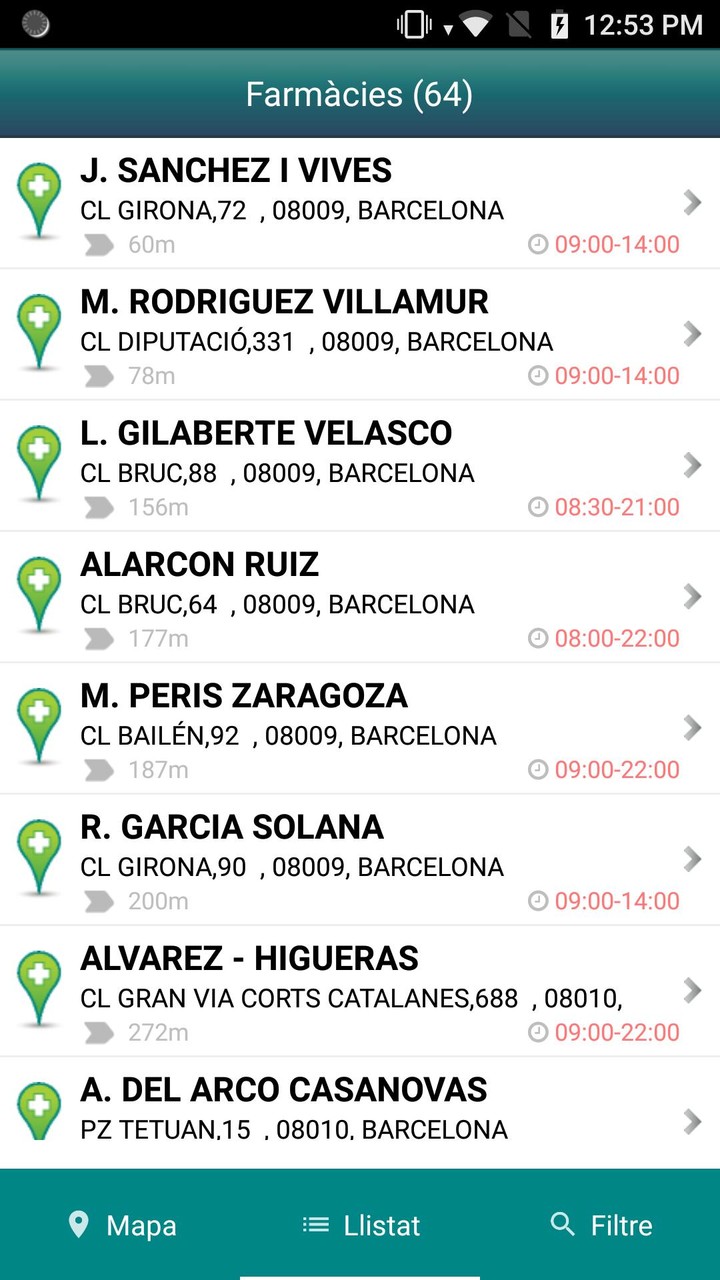Viewport: 720px width, 1280px height.
Task: View R. Garcia Solana pharmacy details
Action: pos(360,860)
